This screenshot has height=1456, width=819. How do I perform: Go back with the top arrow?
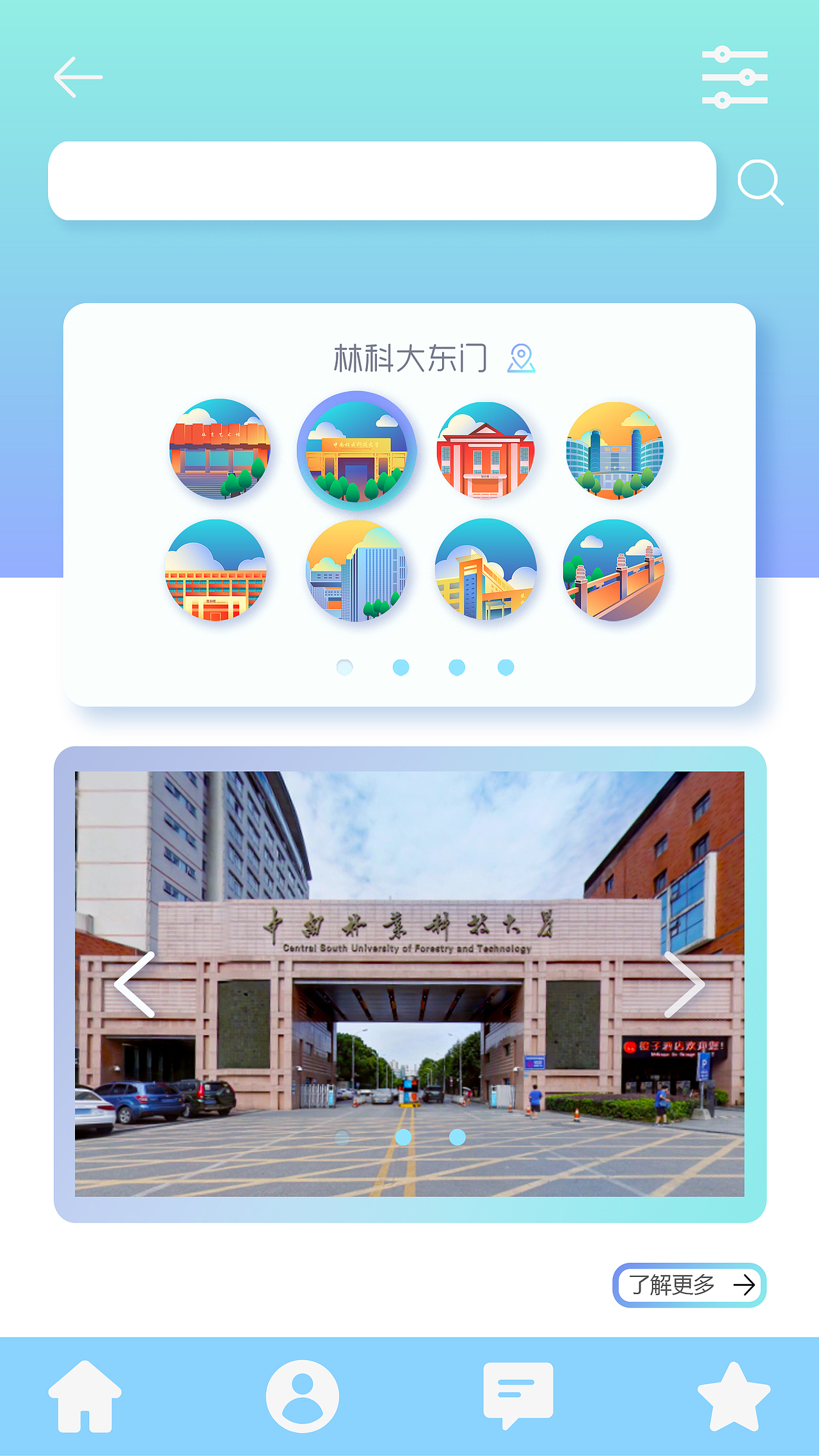[78, 77]
